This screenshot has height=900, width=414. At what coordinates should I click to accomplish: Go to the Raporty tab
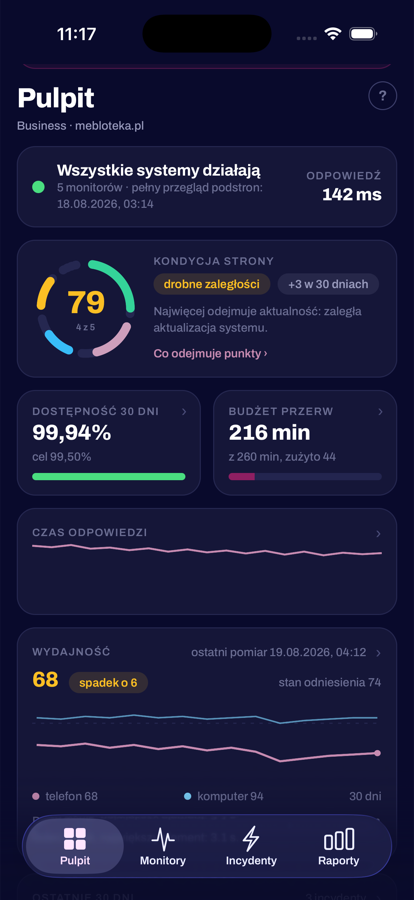point(339,847)
